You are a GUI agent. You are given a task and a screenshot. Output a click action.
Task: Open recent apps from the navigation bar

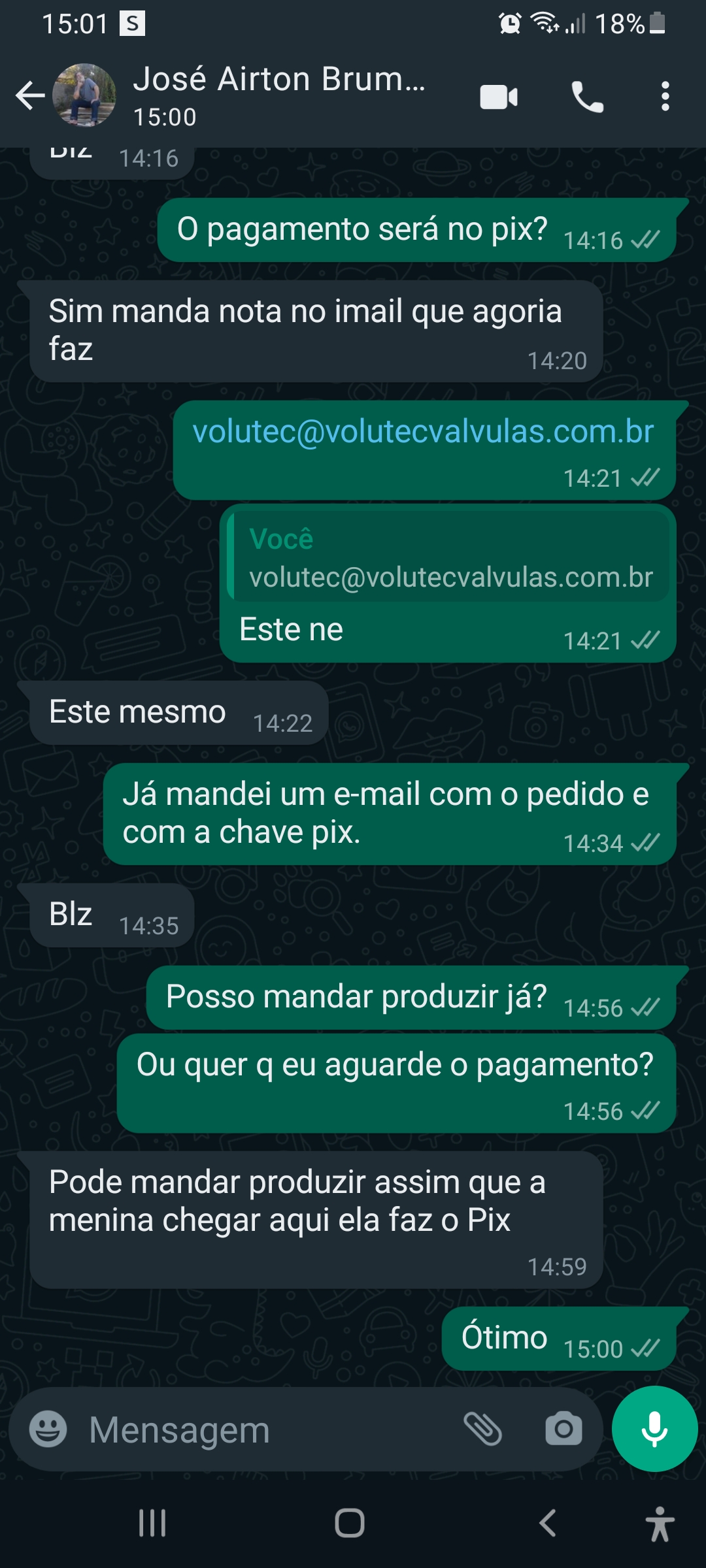pyautogui.click(x=152, y=1523)
